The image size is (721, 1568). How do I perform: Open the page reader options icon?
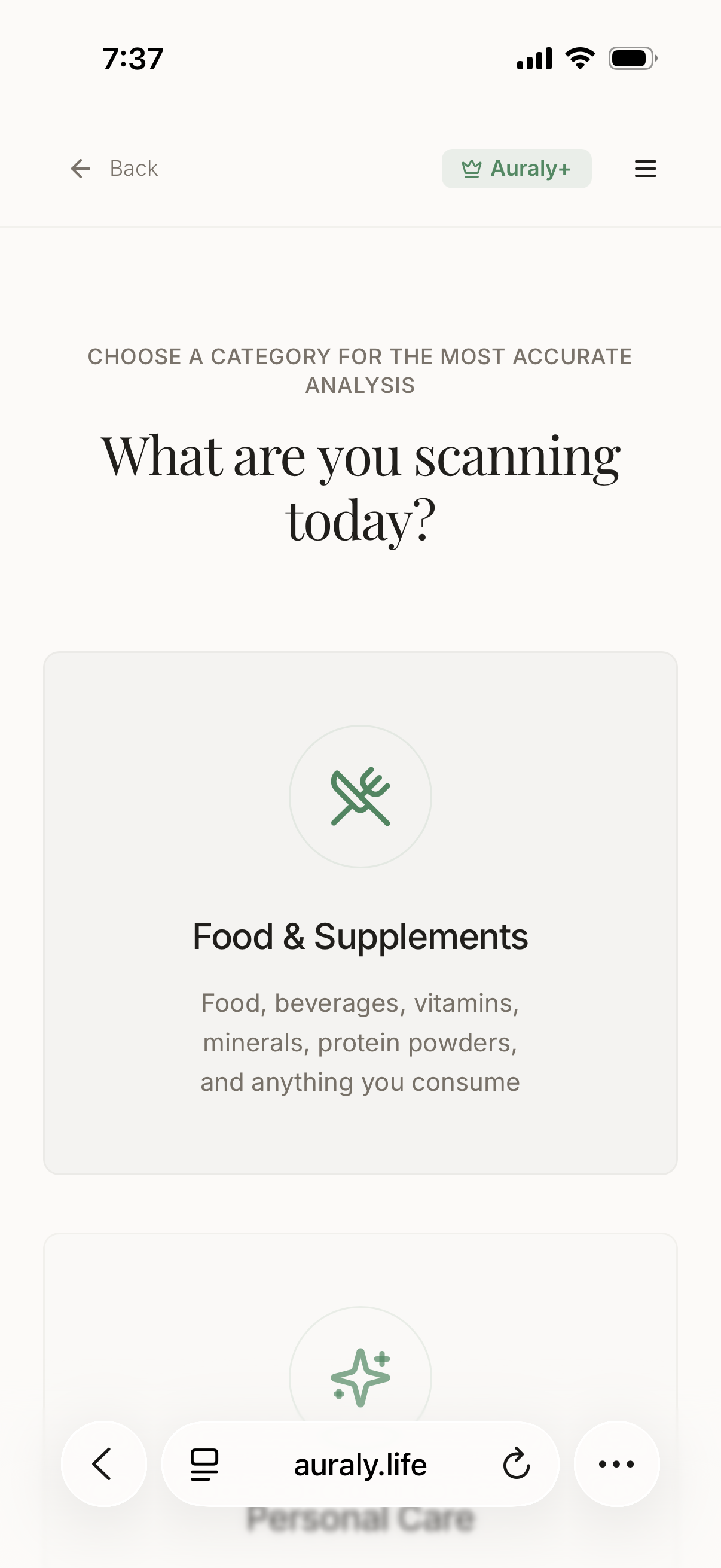click(204, 1464)
